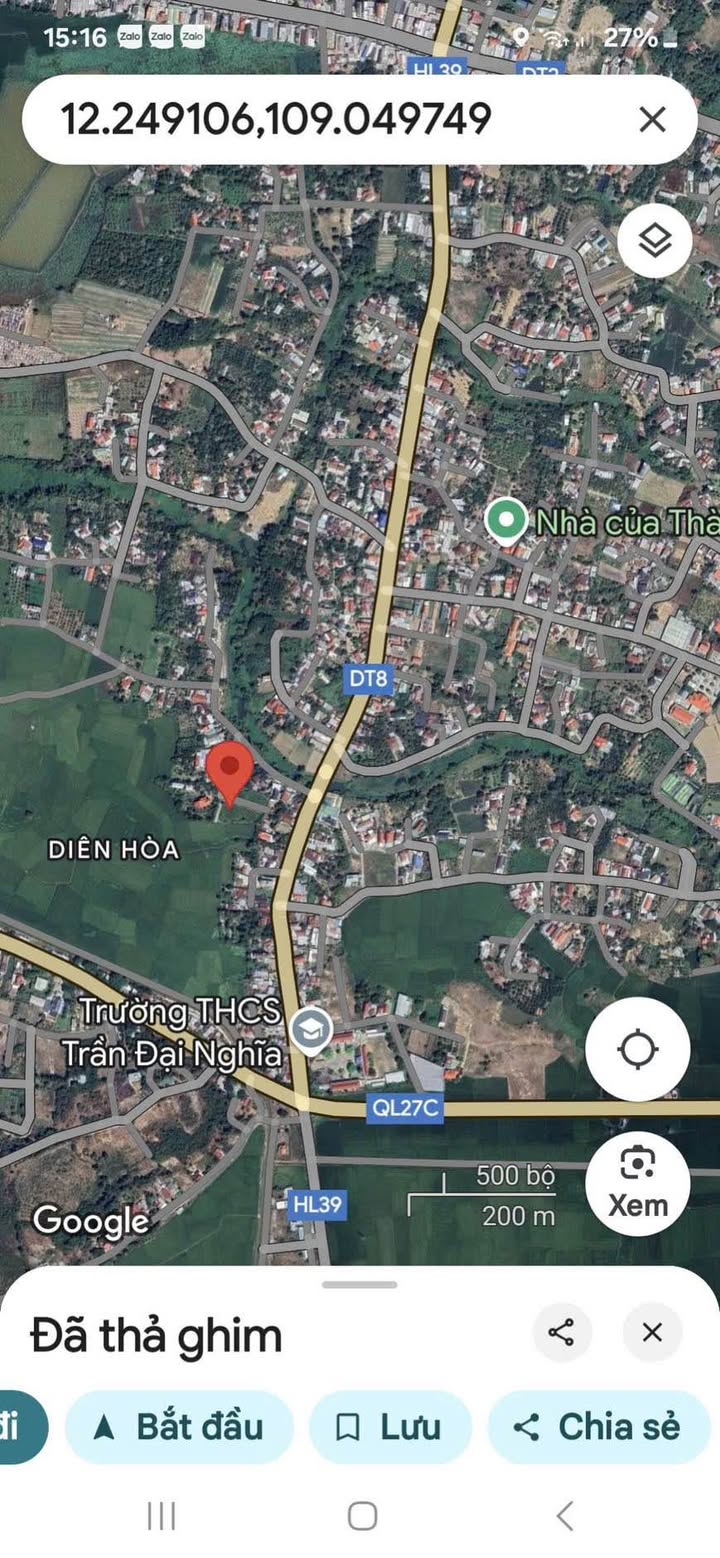Open recent apps from navigation bar
Image resolution: width=720 pixels, height=1558 pixels.
(x=161, y=1516)
